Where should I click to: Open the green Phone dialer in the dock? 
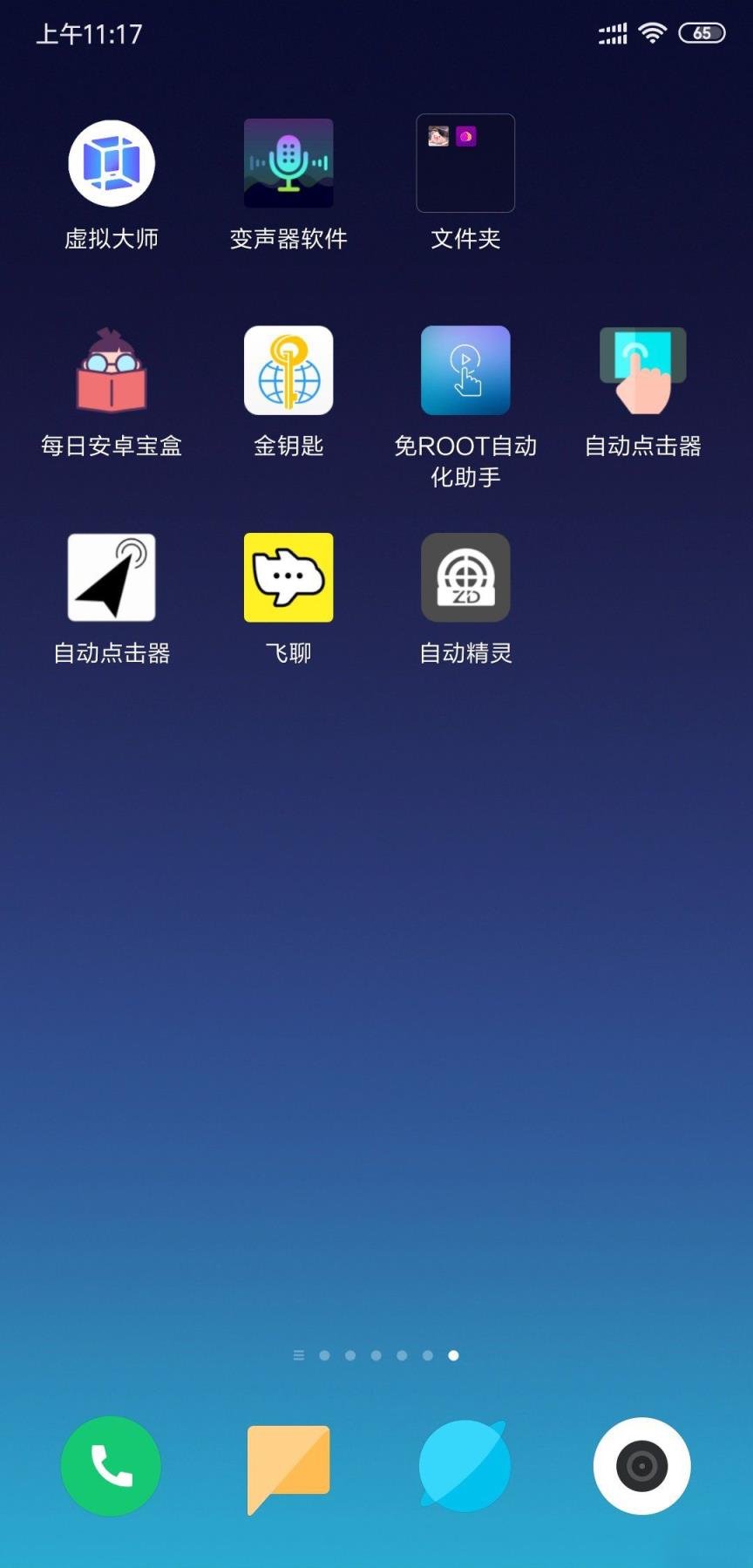tap(111, 1465)
